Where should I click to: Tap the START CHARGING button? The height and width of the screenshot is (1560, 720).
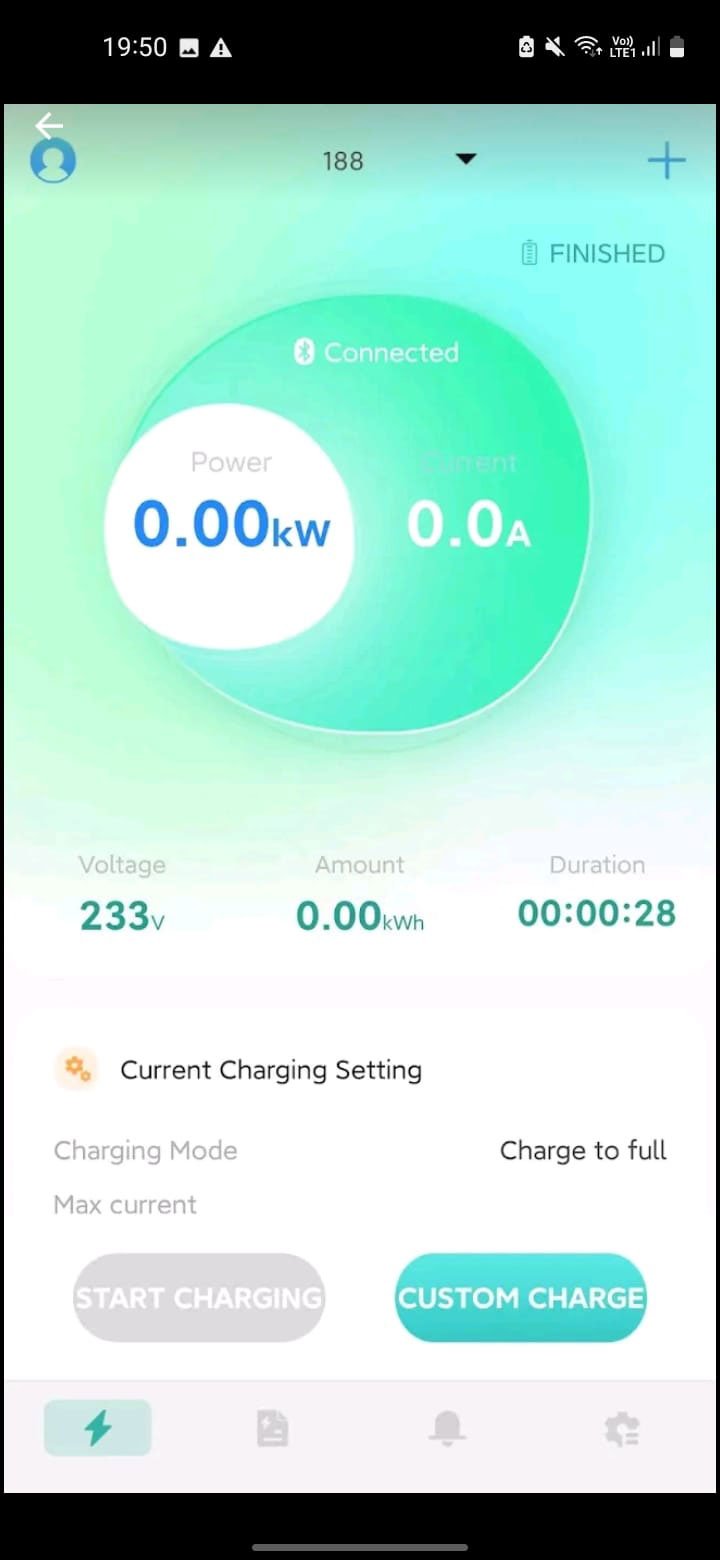199,1297
